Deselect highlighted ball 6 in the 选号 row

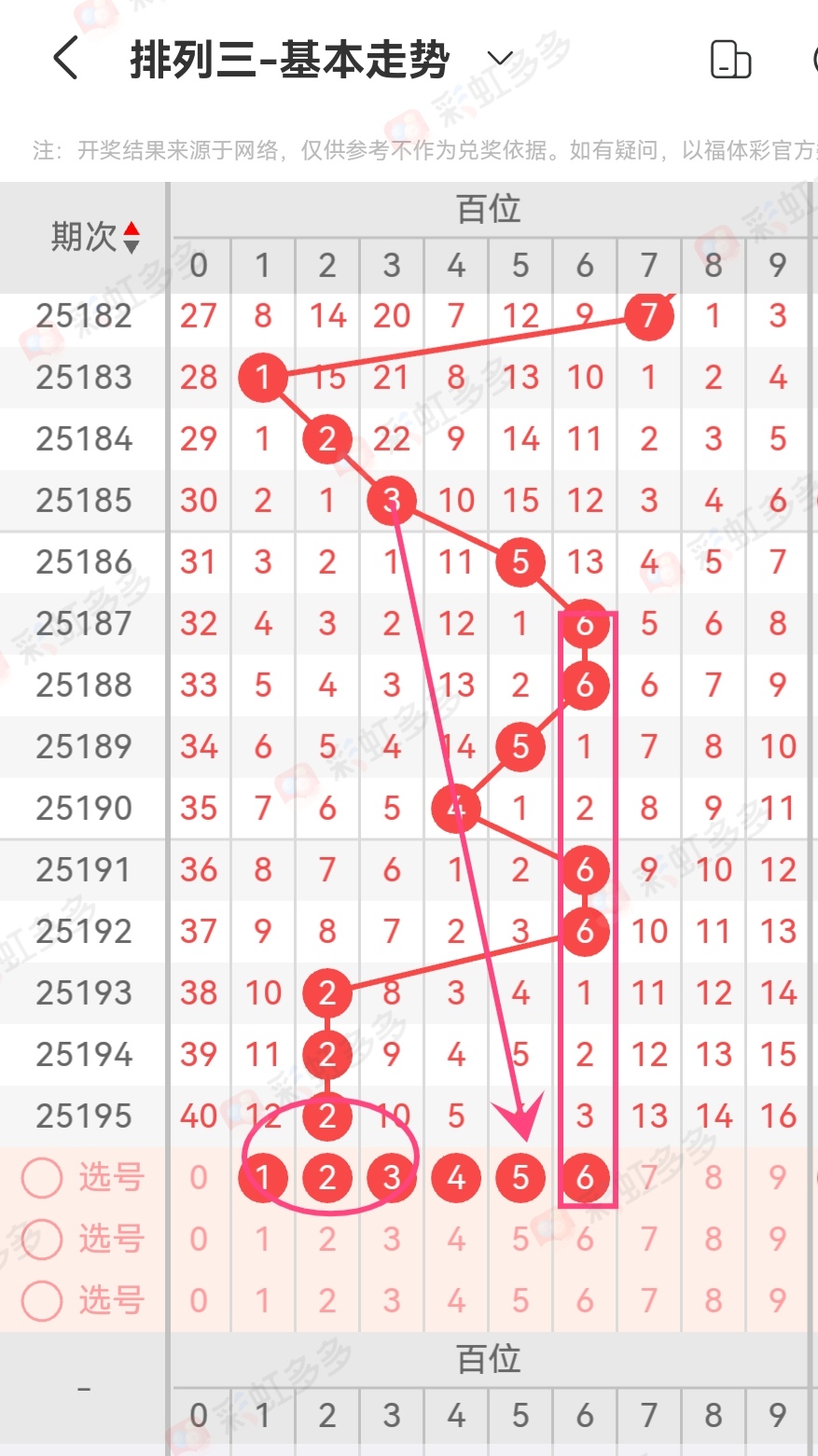point(585,1177)
